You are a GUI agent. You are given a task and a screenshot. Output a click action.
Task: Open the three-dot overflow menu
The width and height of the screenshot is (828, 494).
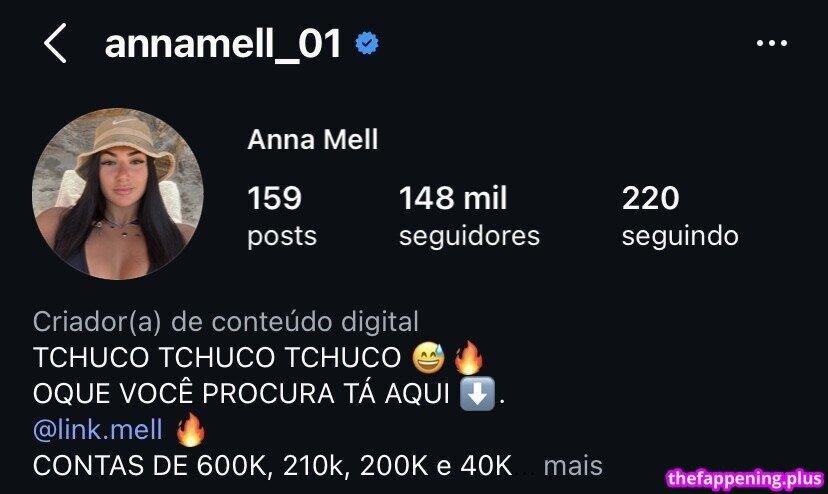771,44
